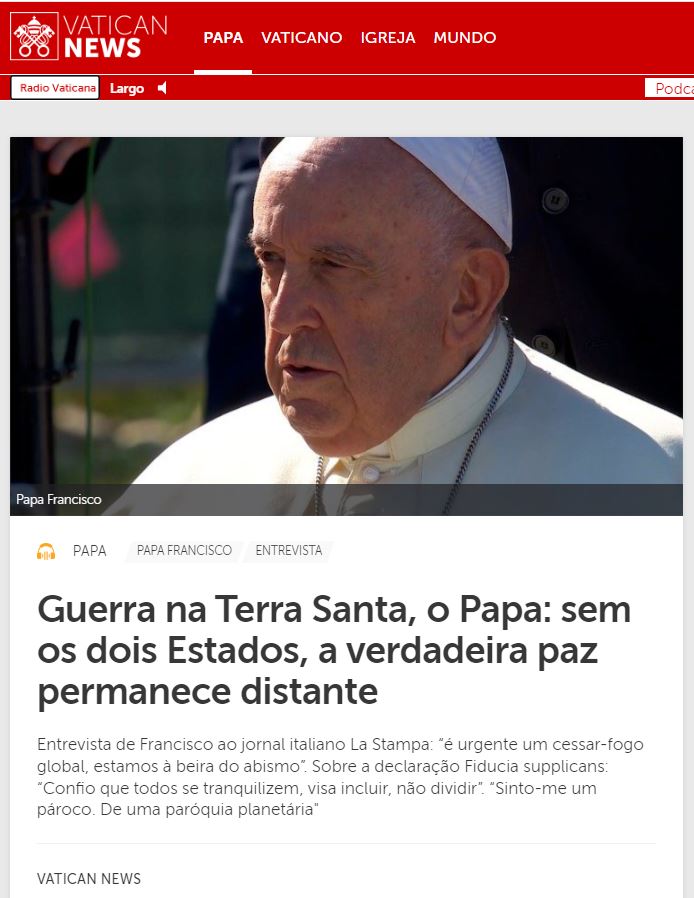Screen dimensions: 694x898
Task: Tap the Papa category label
Action: click(x=89, y=551)
